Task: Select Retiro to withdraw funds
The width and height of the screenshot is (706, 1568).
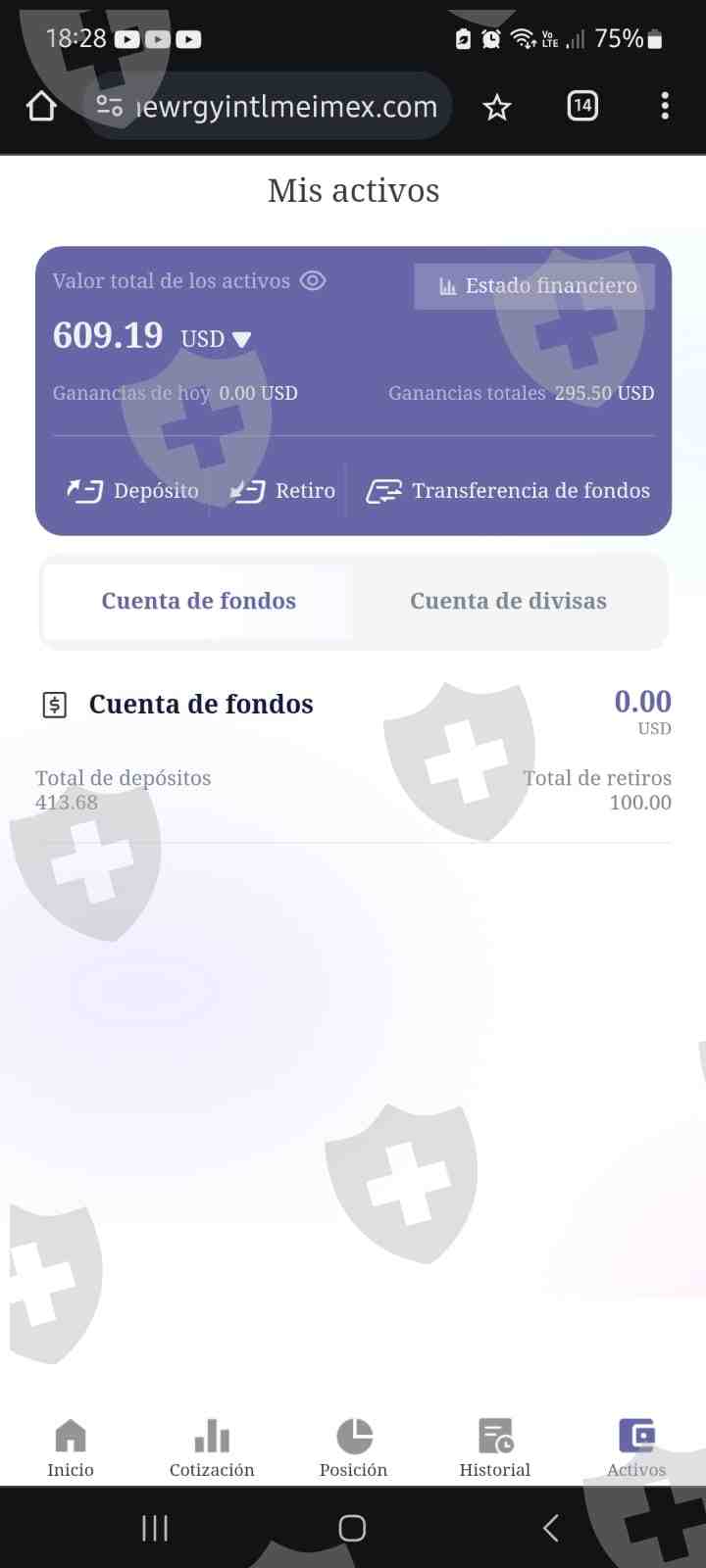Action: [283, 490]
